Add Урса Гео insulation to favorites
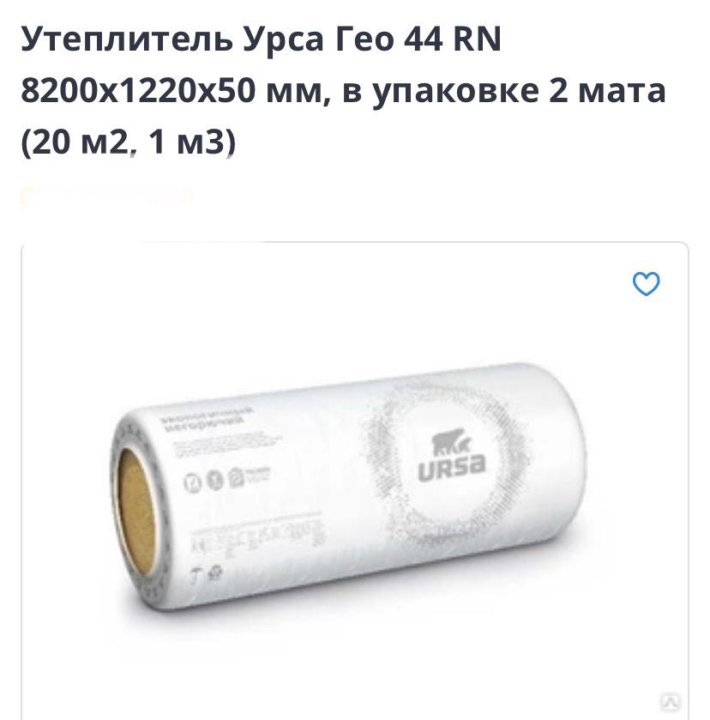This screenshot has width=710, height=720. click(647, 285)
